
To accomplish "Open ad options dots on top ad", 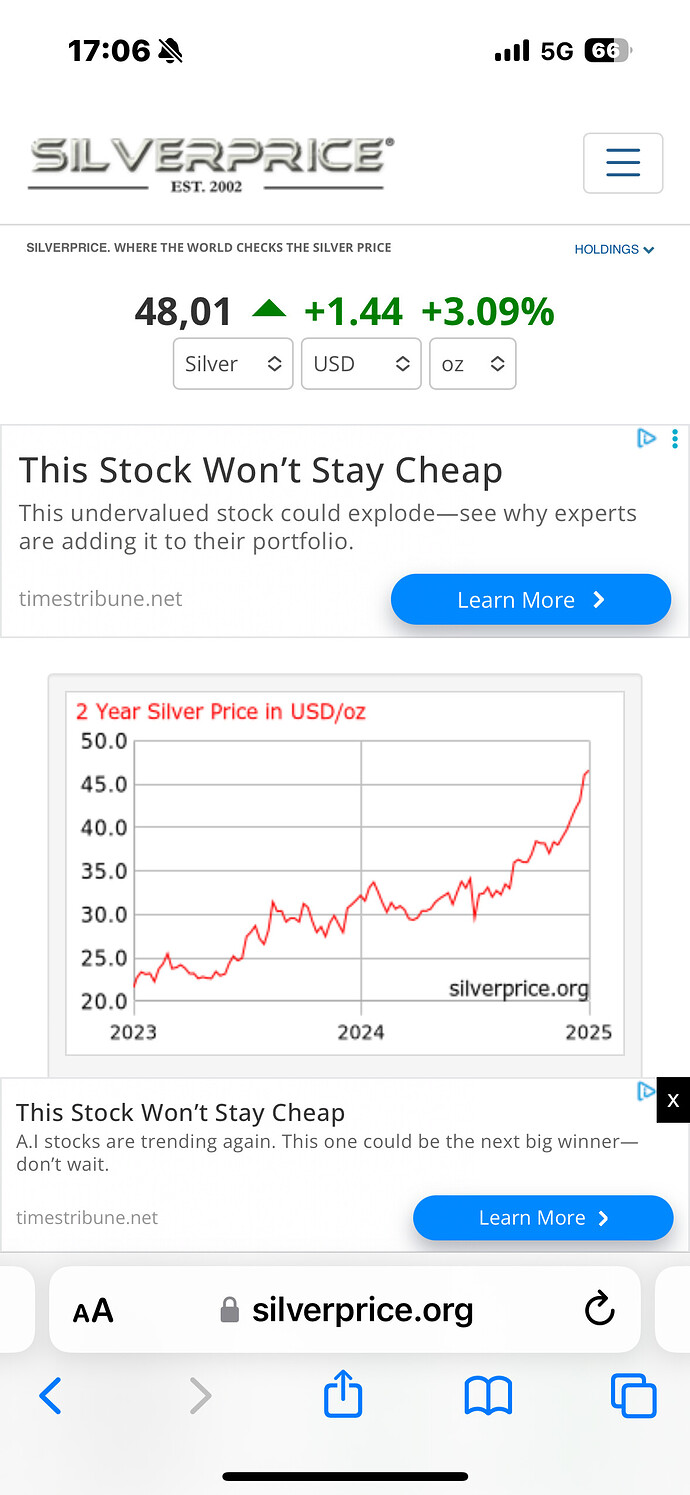I will coord(675,438).
